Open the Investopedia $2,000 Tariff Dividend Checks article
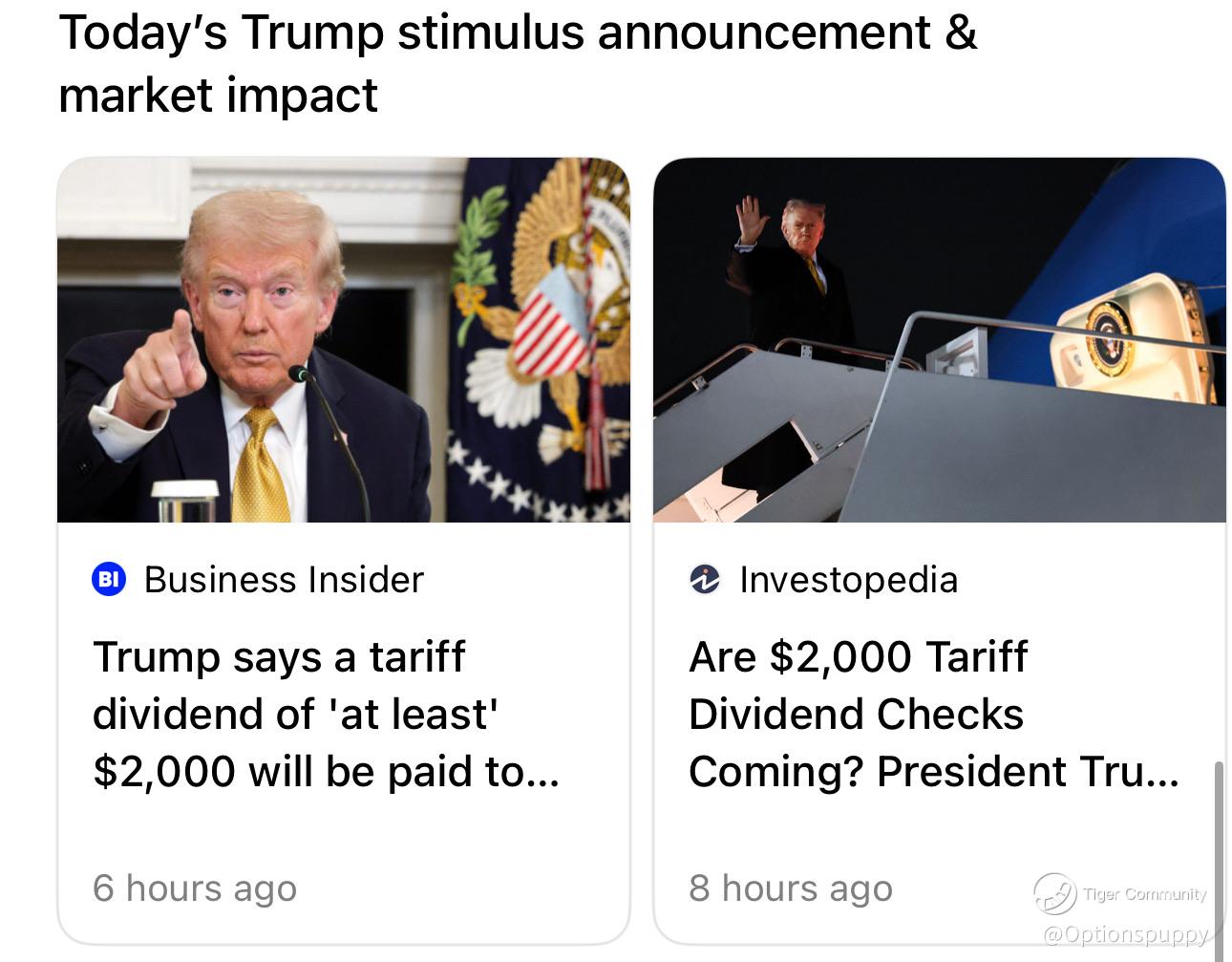This screenshot has width=1232, height=962. pos(933,714)
